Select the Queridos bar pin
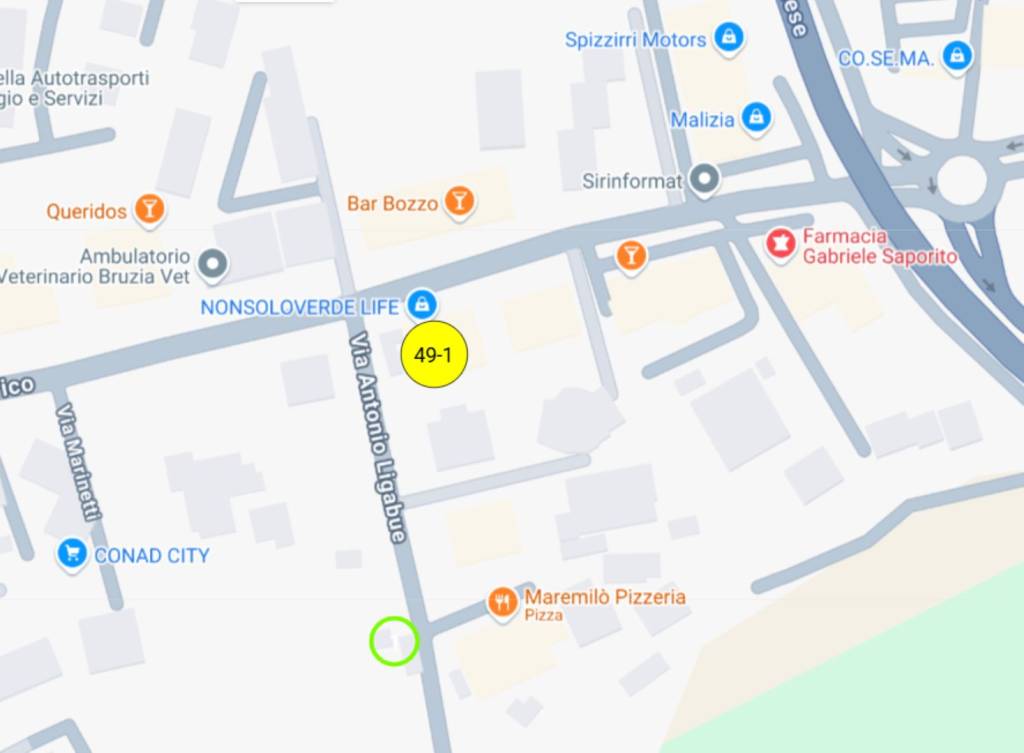Image resolution: width=1024 pixels, height=753 pixels. coord(150,209)
